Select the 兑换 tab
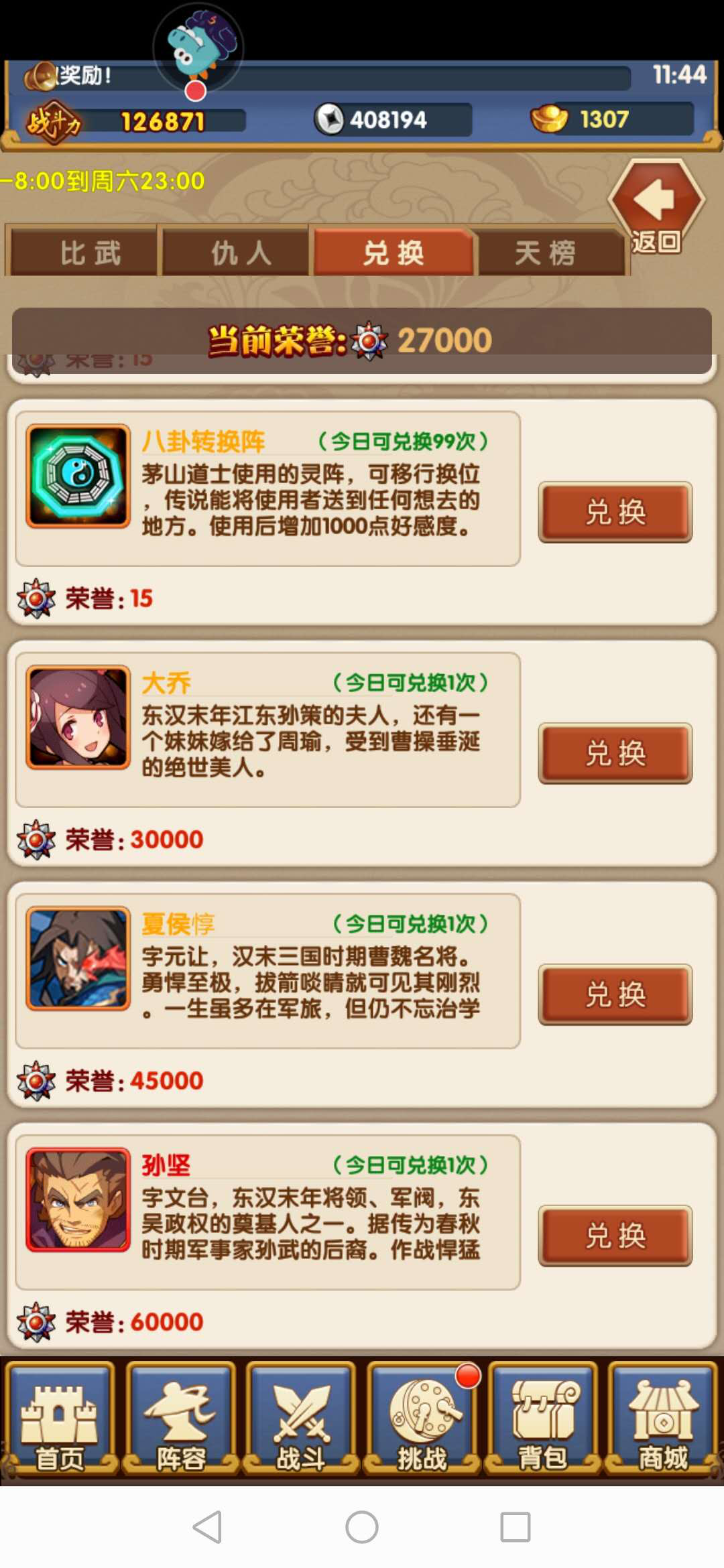This screenshot has height=1568, width=724. click(394, 253)
